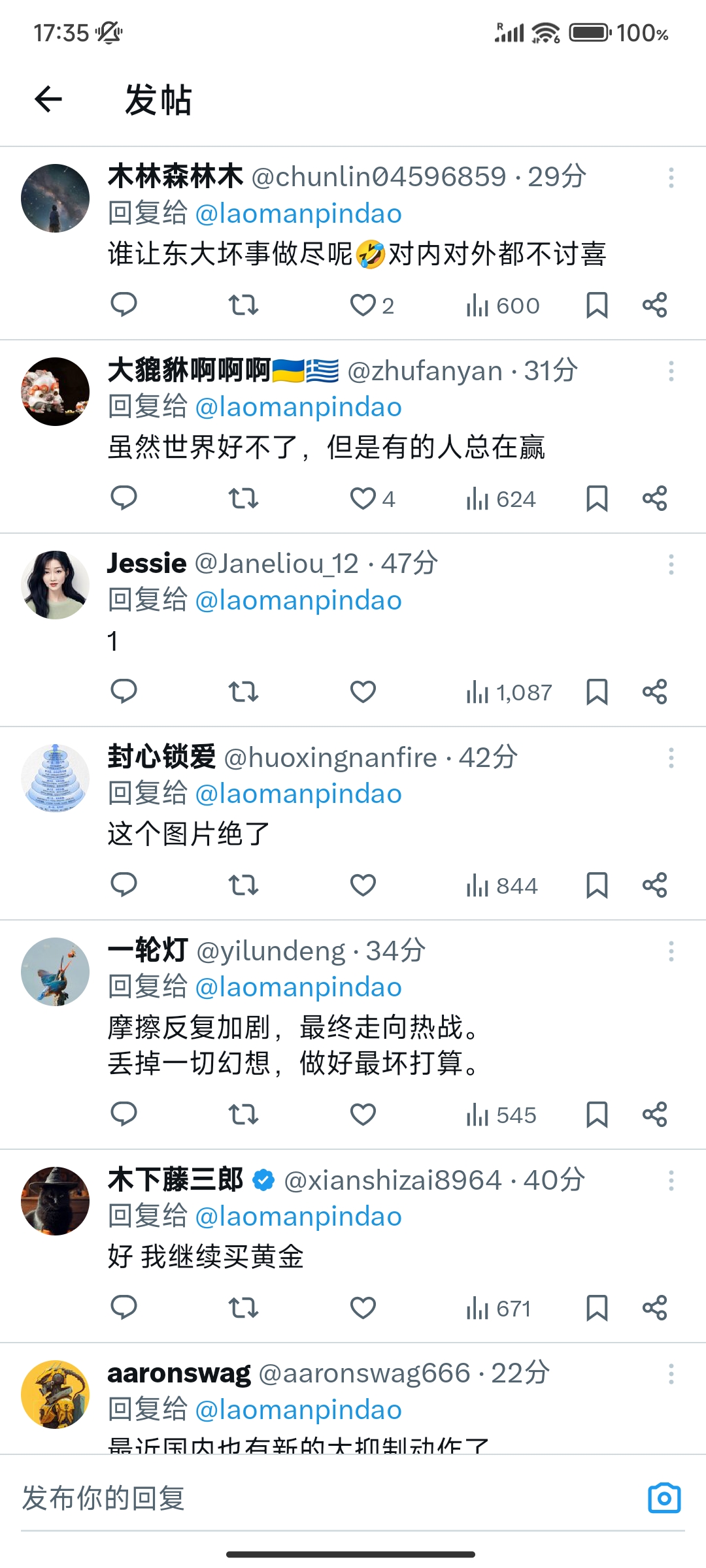Repost 一轮灯's reply
This screenshot has width=706, height=1568.
[243, 1115]
